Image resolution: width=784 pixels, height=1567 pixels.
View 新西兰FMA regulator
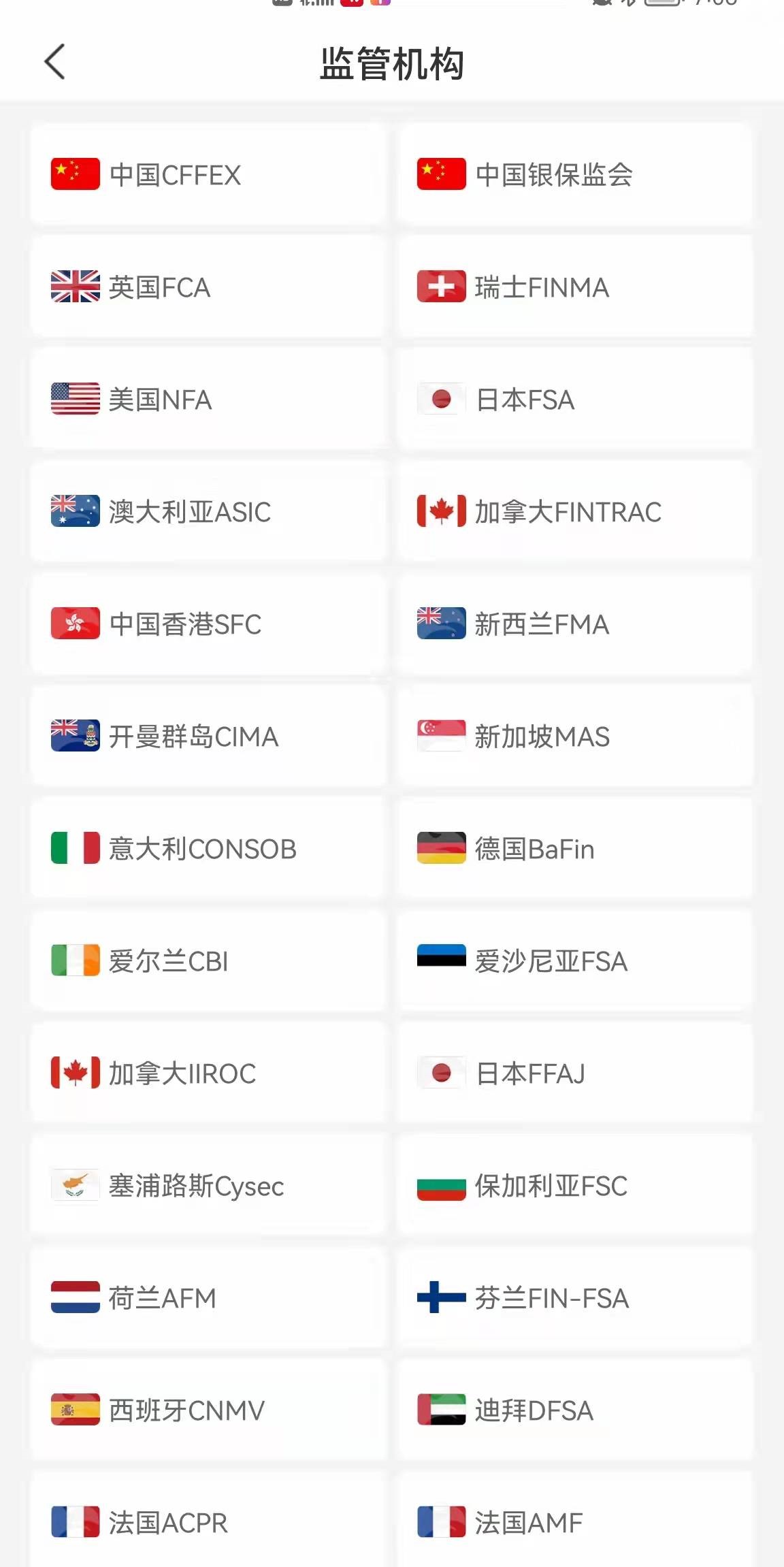pos(575,624)
